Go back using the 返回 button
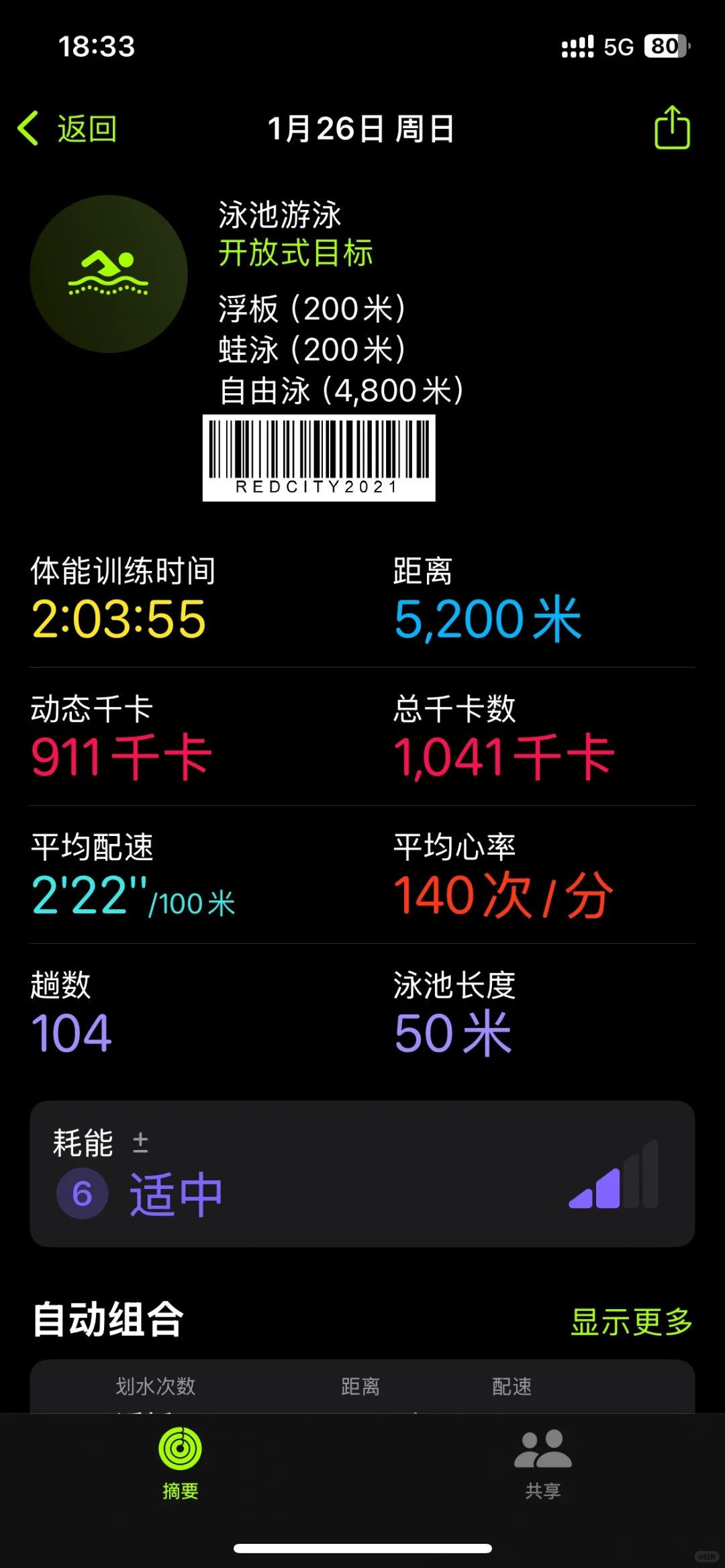The height and width of the screenshot is (1568, 725). tap(67, 128)
